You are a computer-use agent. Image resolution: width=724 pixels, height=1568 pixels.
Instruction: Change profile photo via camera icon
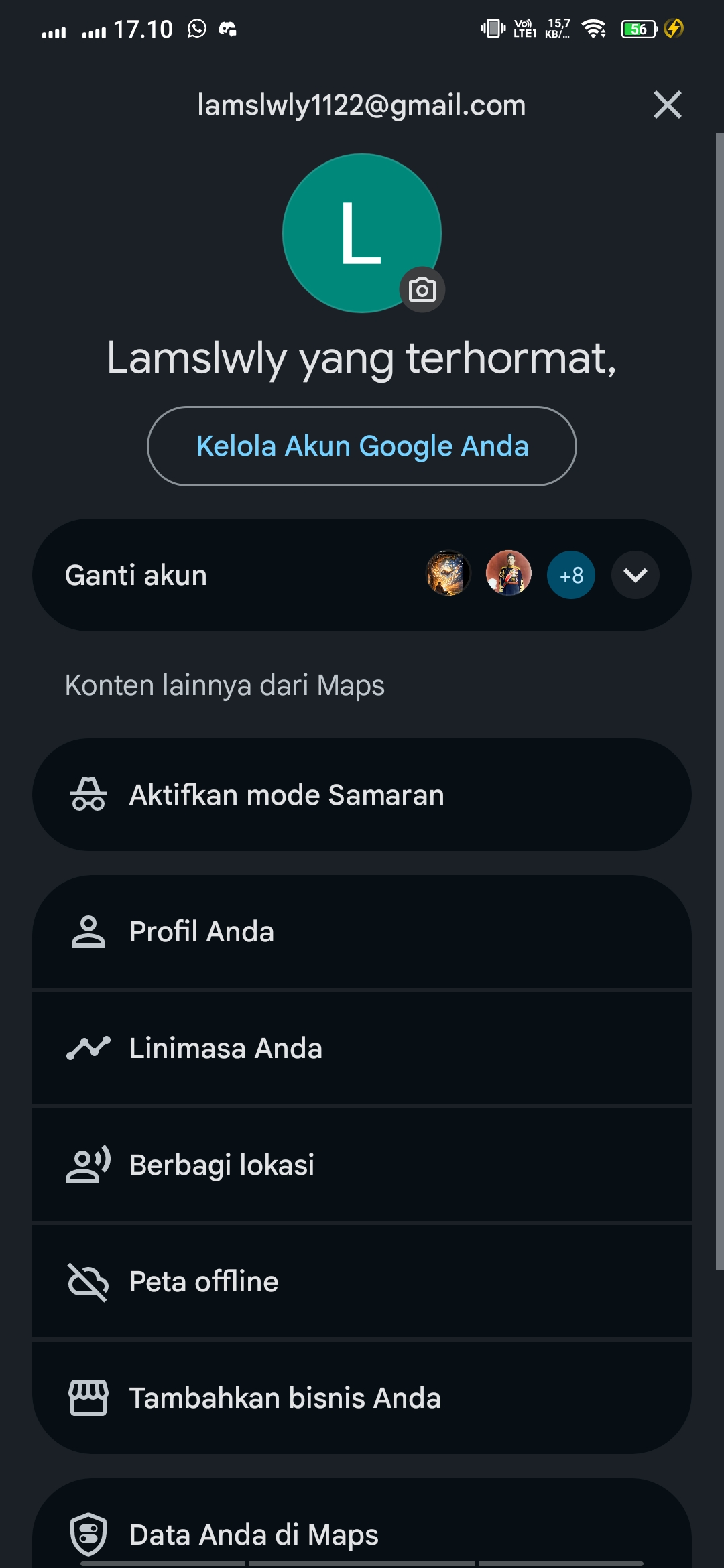pos(422,289)
